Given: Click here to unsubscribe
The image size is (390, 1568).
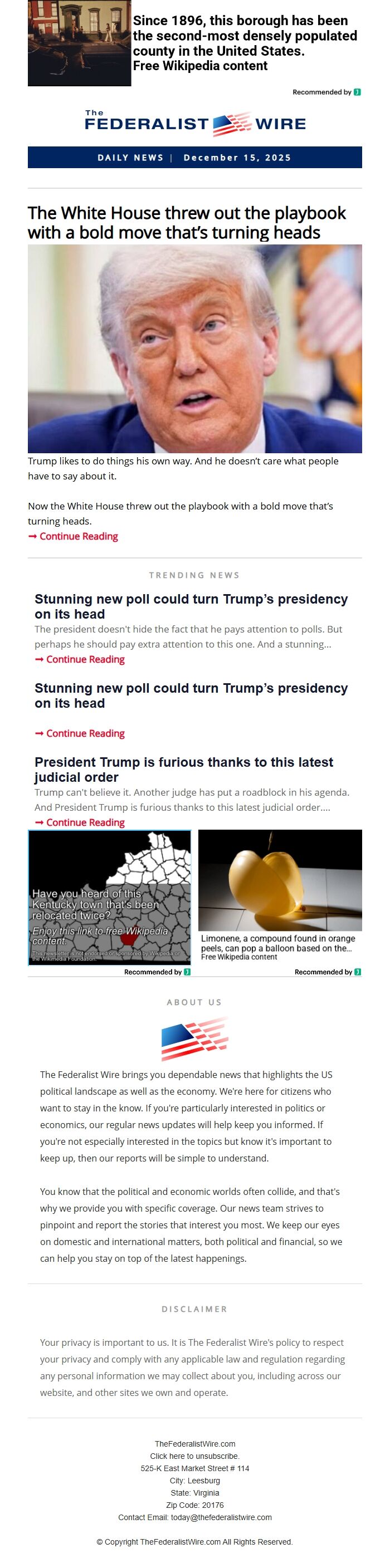Looking at the screenshot, I should click(x=195, y=1456).
